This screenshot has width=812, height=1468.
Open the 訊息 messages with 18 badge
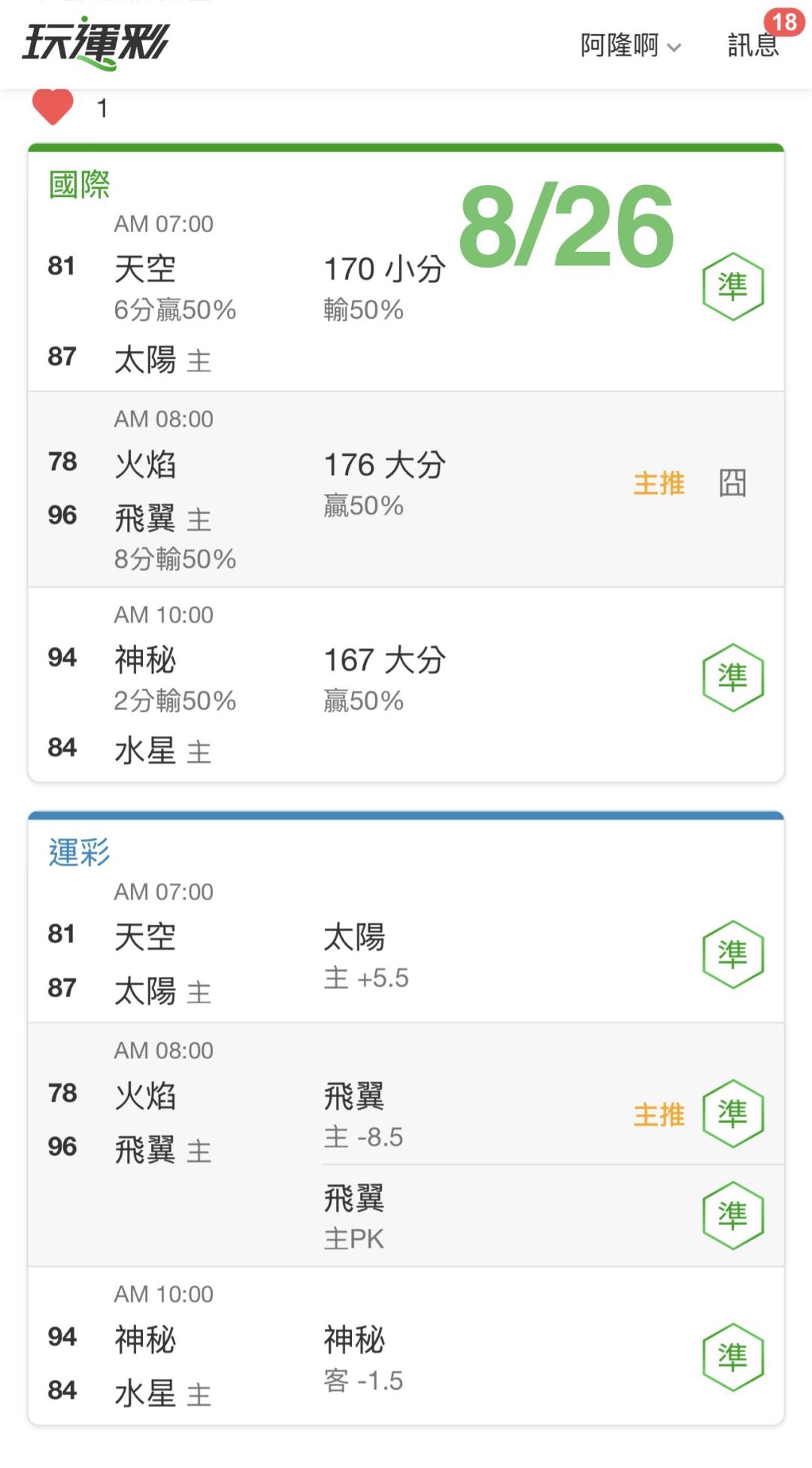tap(753, 44)
